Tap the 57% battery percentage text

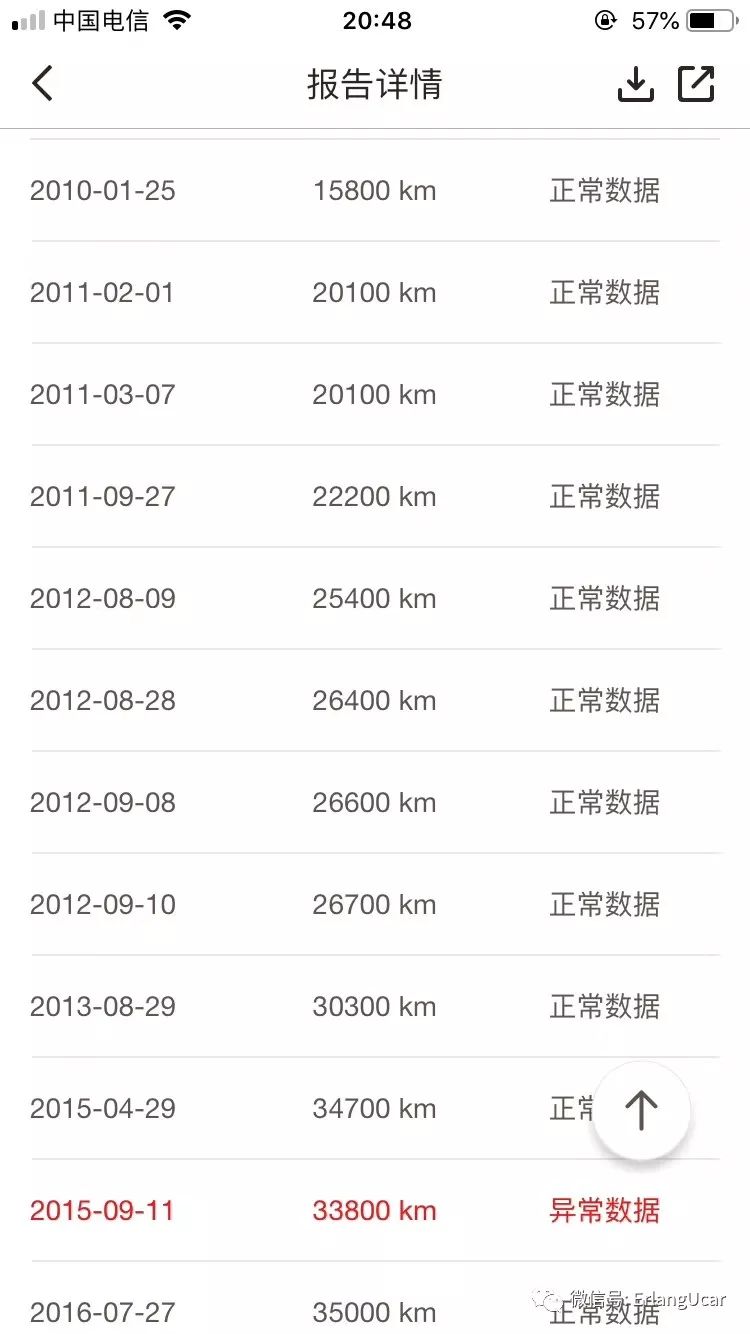[x=659, y=19]
